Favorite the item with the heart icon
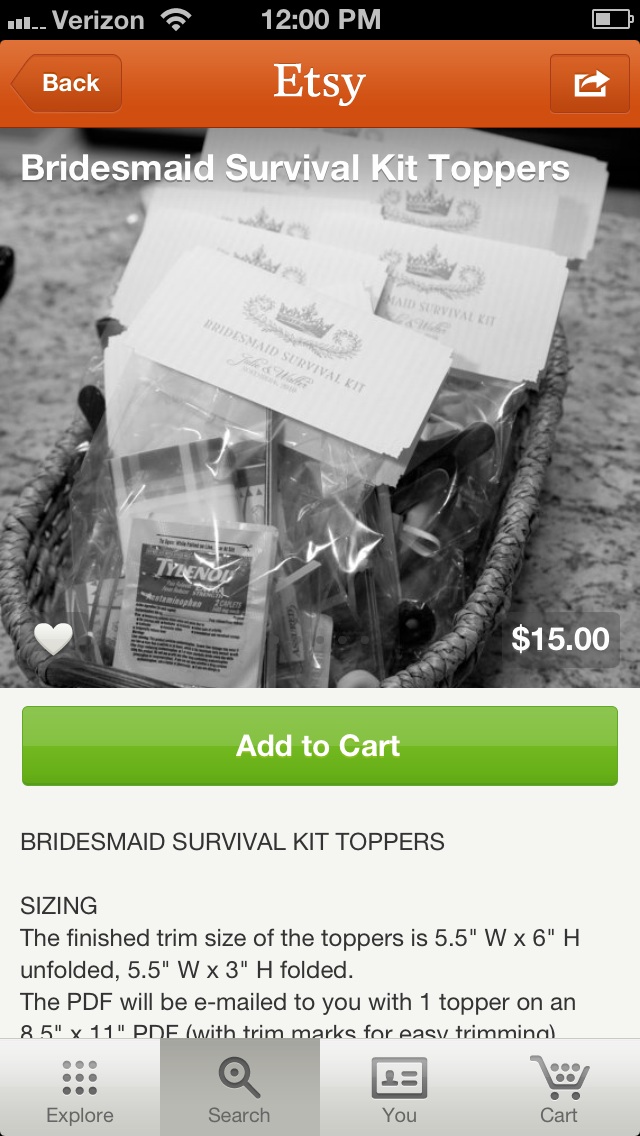This screenshot has width=640, height=1136. [54, 638]
